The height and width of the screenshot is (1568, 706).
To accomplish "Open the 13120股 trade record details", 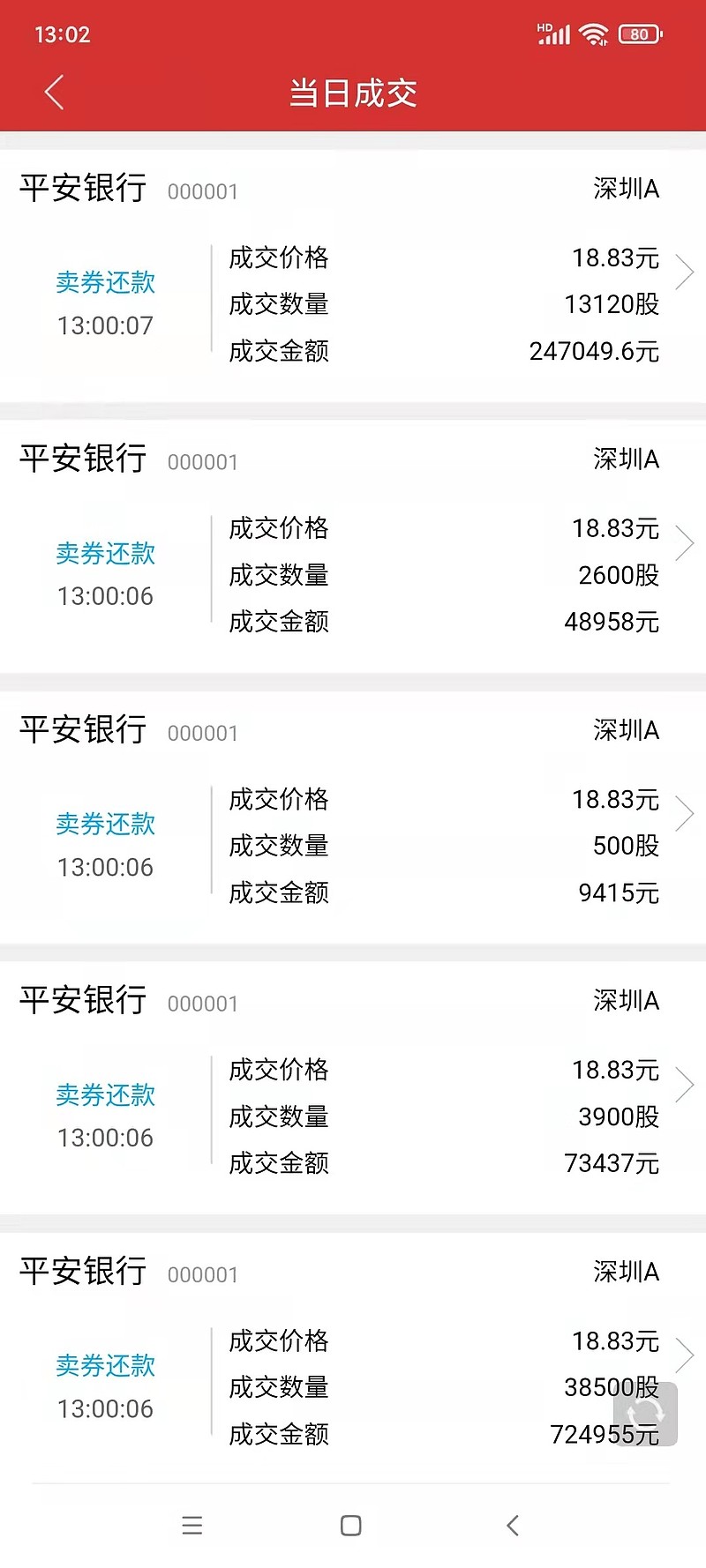I will 353,276.
